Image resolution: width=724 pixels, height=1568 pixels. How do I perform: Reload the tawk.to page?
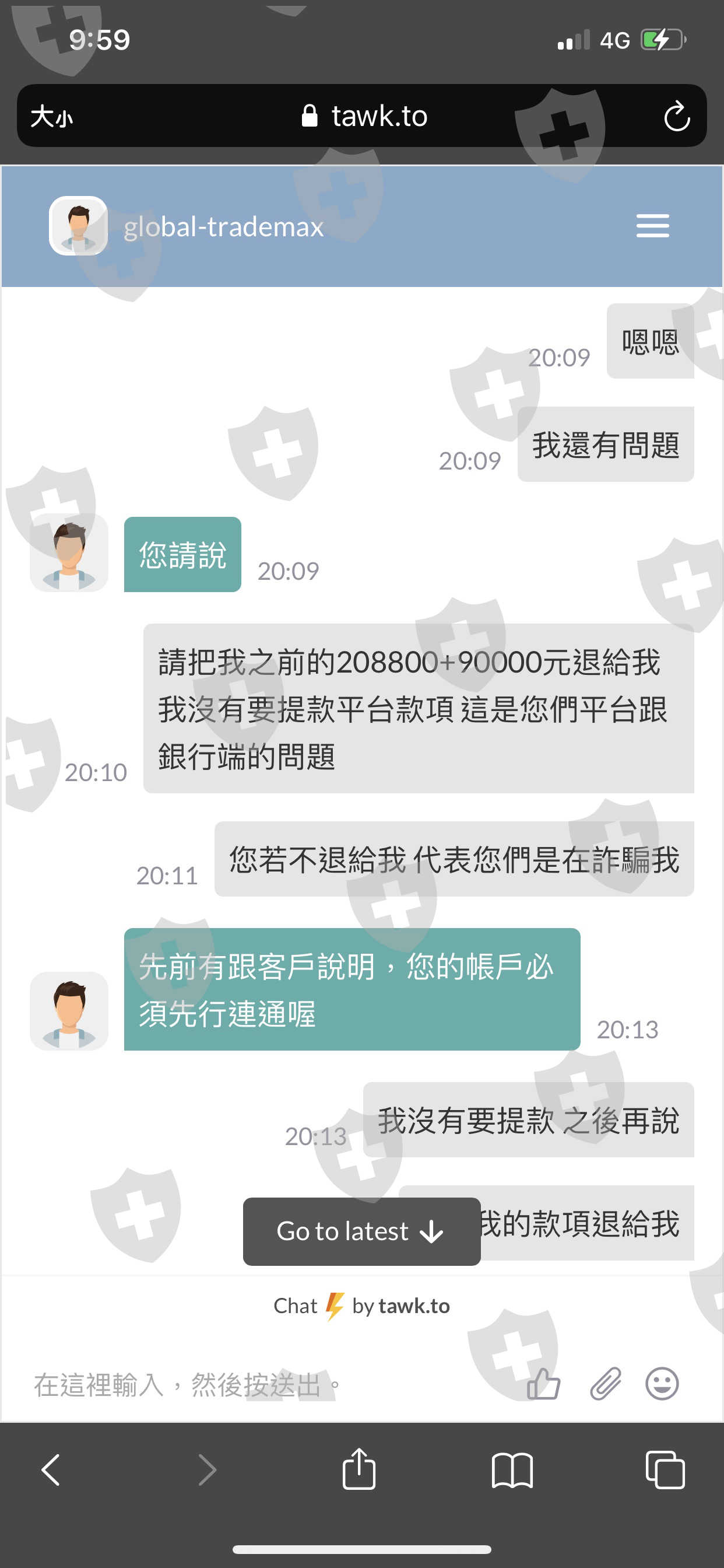677,116
